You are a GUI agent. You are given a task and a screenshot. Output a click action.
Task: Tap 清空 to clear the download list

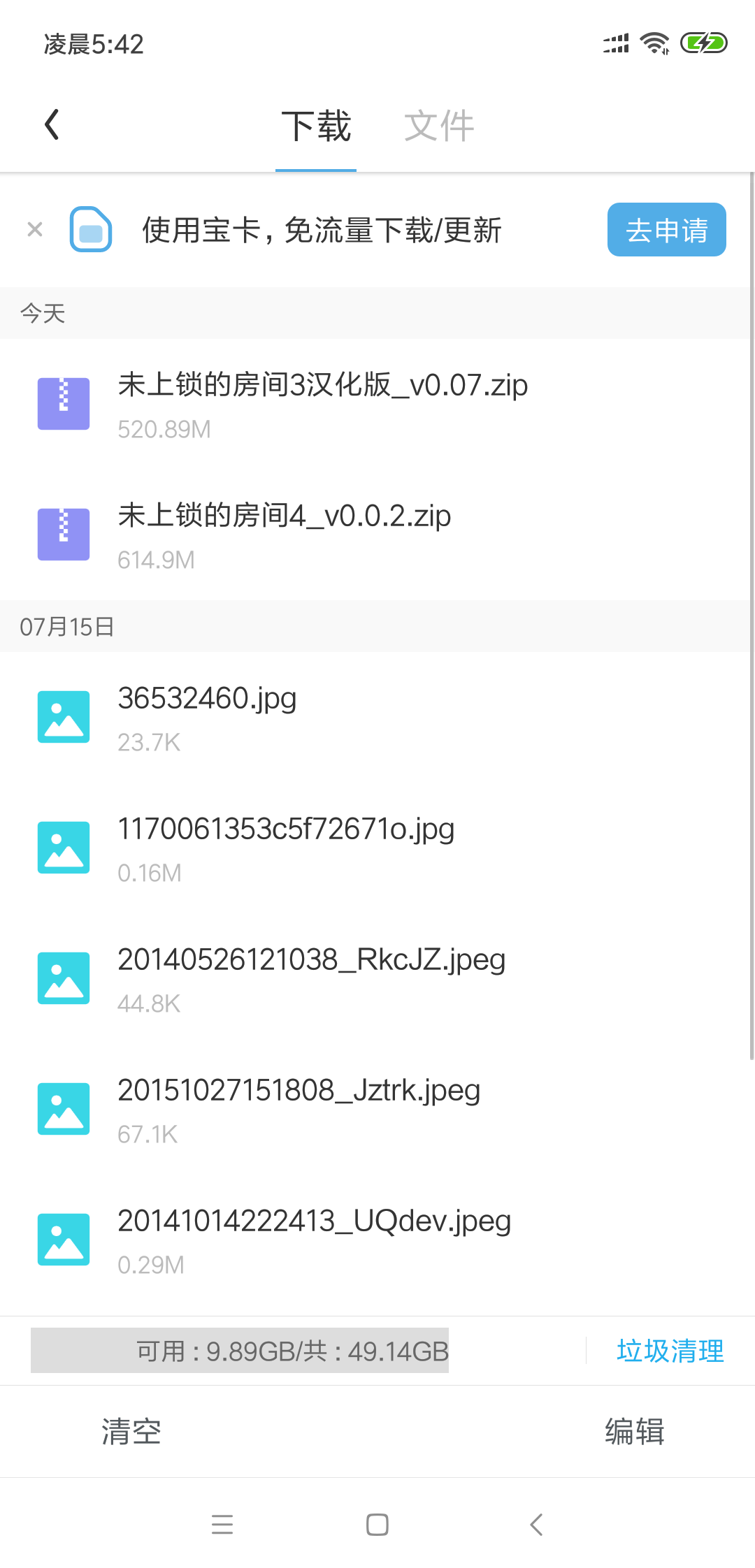(131, 1432)
